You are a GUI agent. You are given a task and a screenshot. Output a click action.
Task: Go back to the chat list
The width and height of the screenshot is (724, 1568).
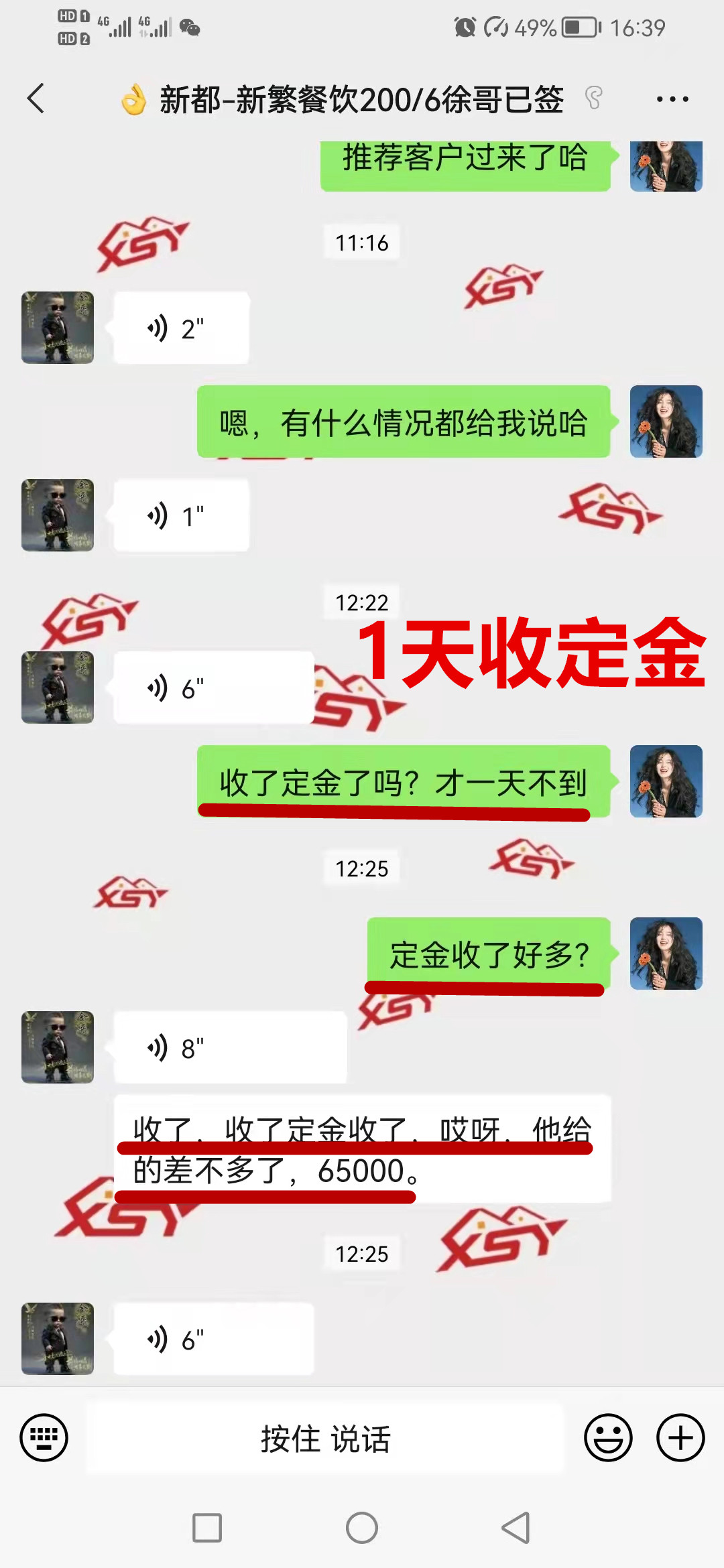click(x=36, y=99)
